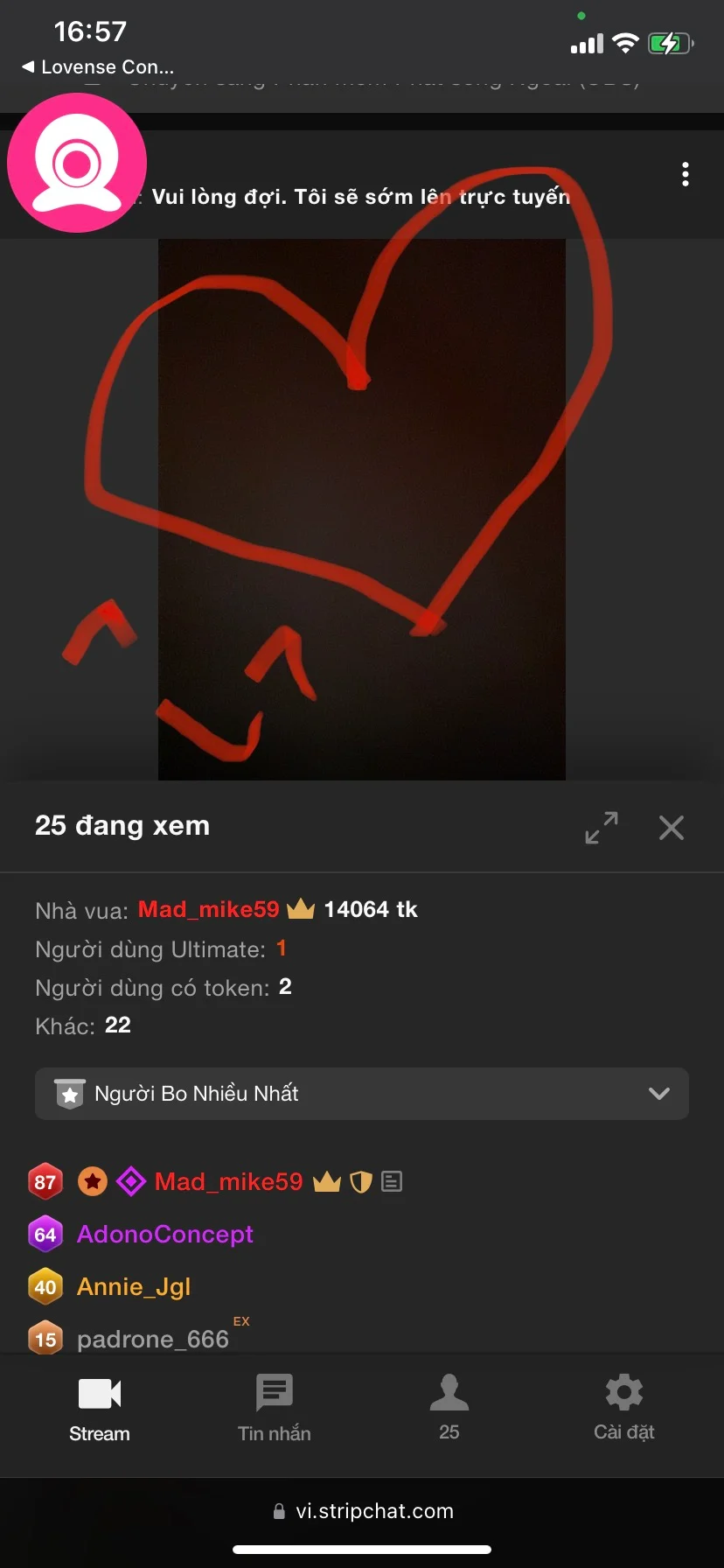The height and width of the screenshot is (1568, 724).
Task: Open AdonoConcept's profile
Action: click(x=165, y=1235)
